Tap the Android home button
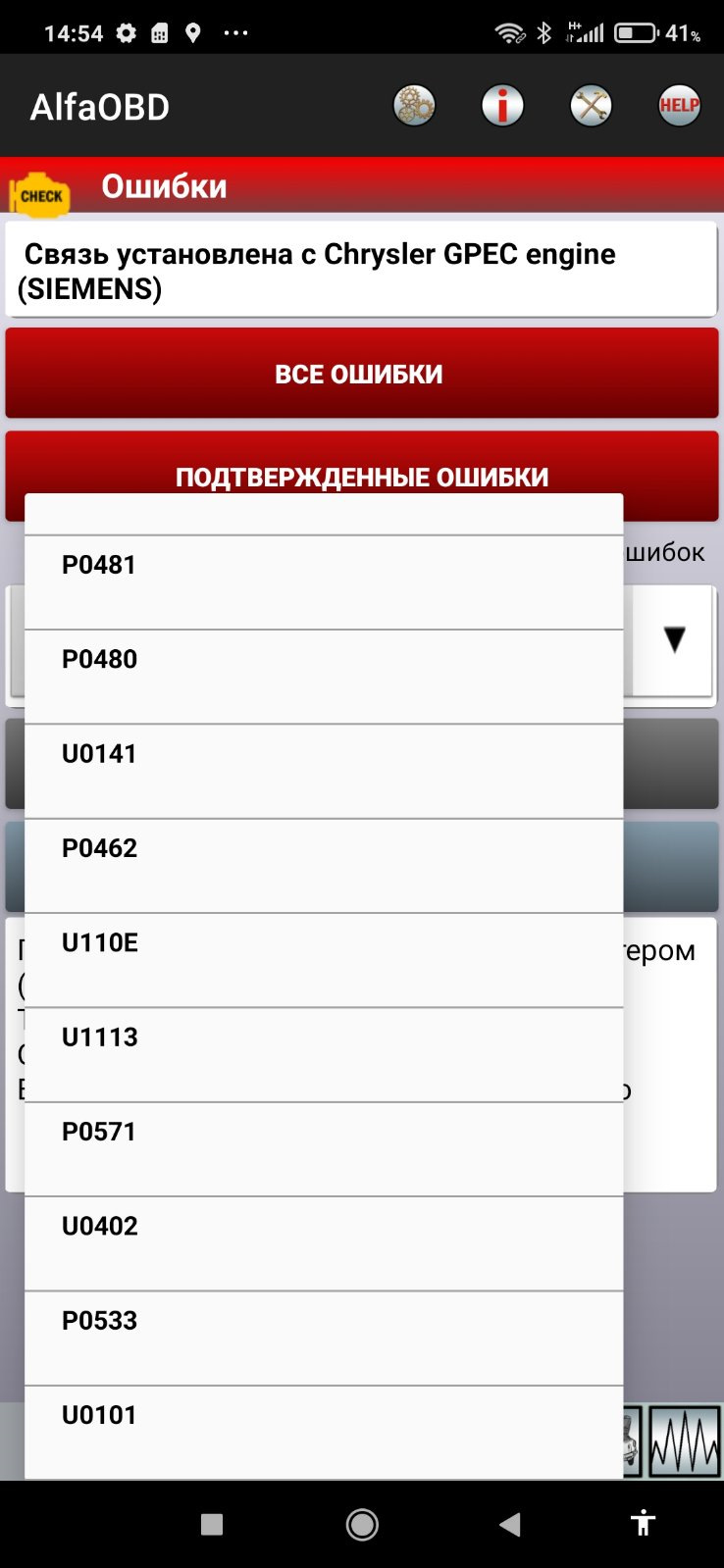The image size is (724, 1568). 361,1524
